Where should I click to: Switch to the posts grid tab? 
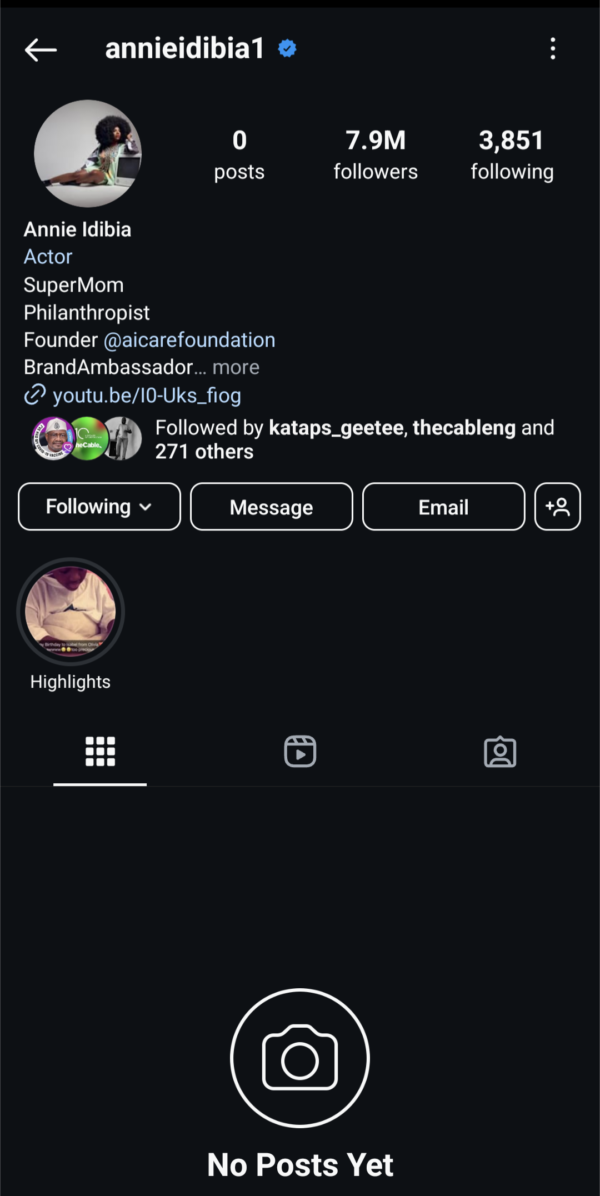[x=100, y=752]
